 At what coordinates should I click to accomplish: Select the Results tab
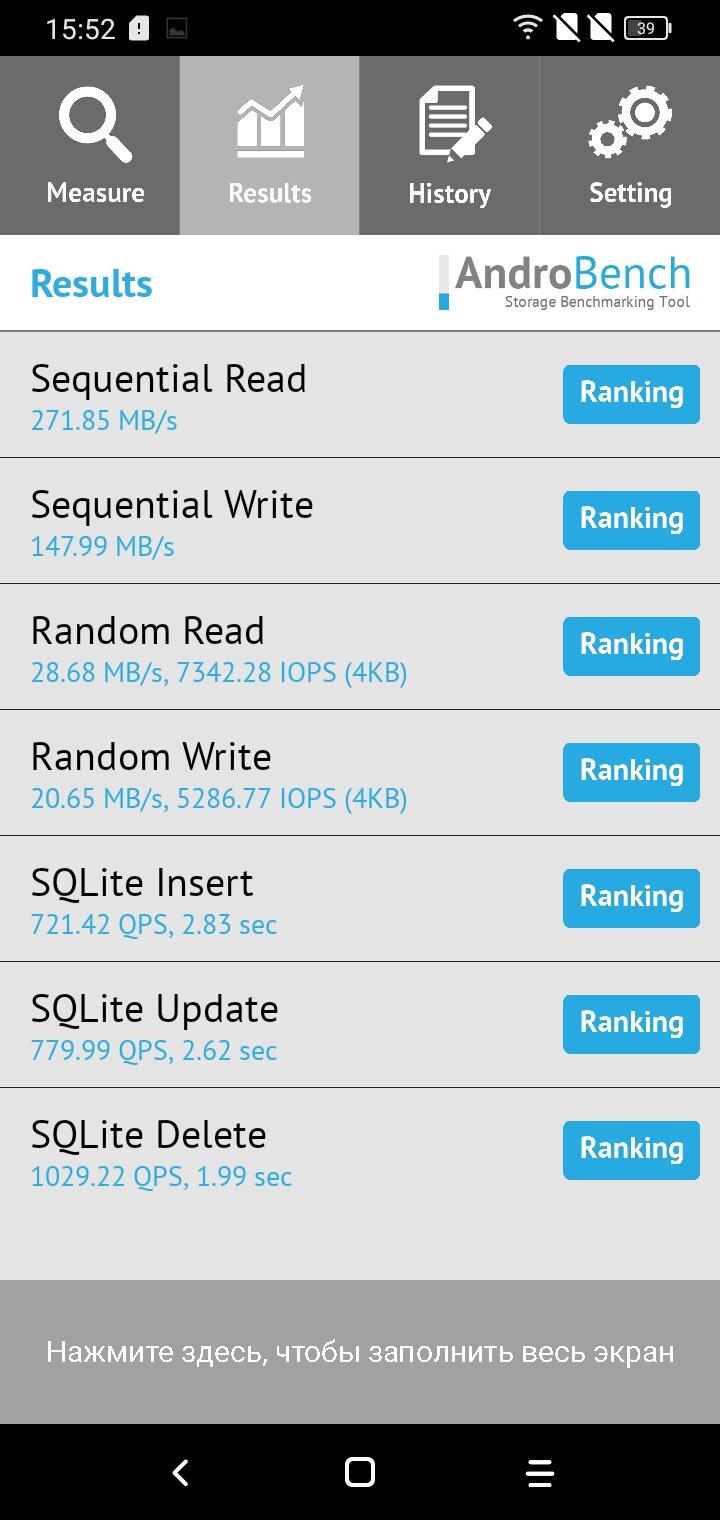pos(270,146)
